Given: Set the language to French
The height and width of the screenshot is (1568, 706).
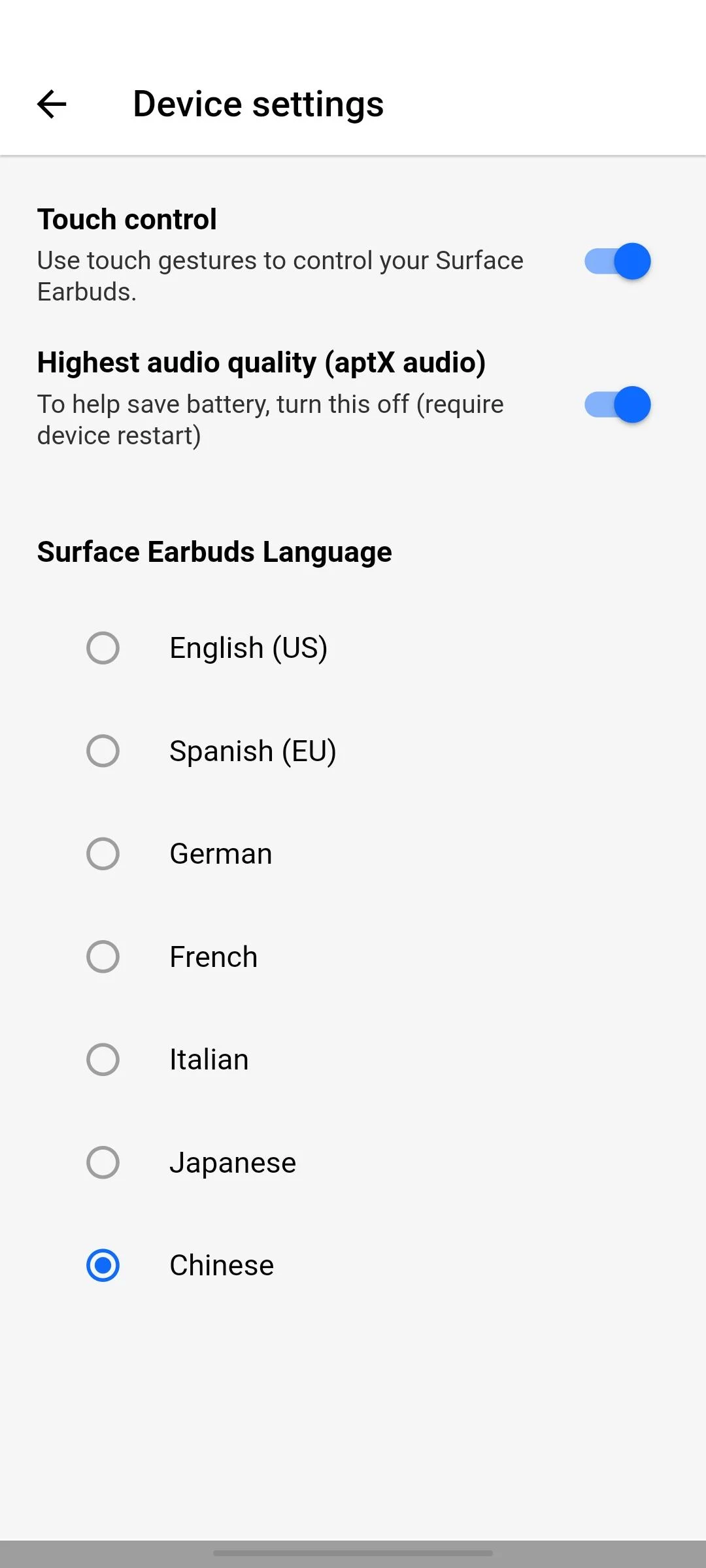Looking at the screenshot, I should 103,956.
